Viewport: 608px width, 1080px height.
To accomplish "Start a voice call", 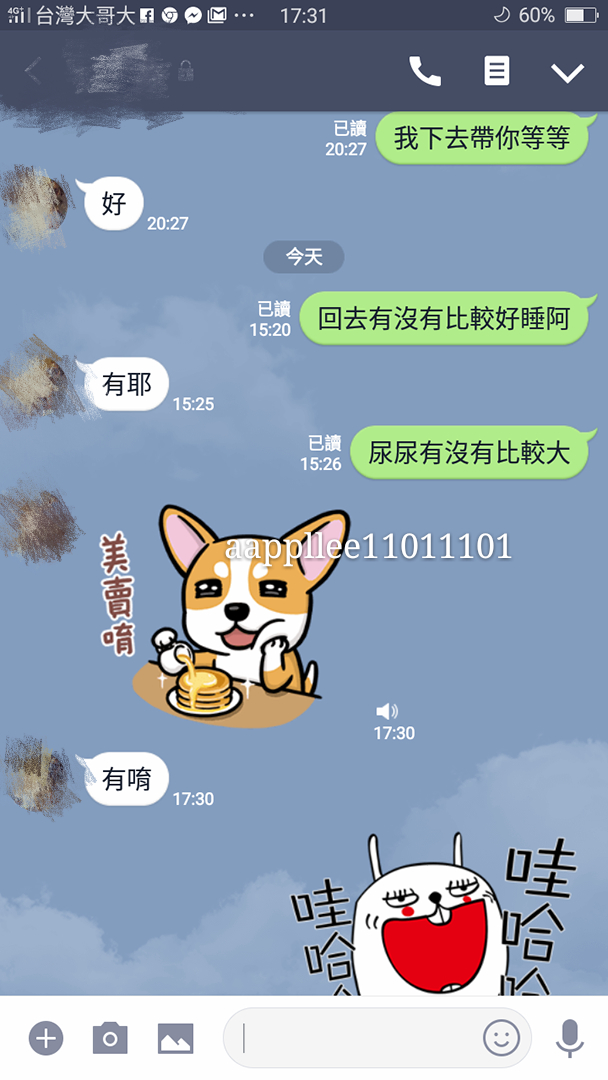I will (425, 71).
